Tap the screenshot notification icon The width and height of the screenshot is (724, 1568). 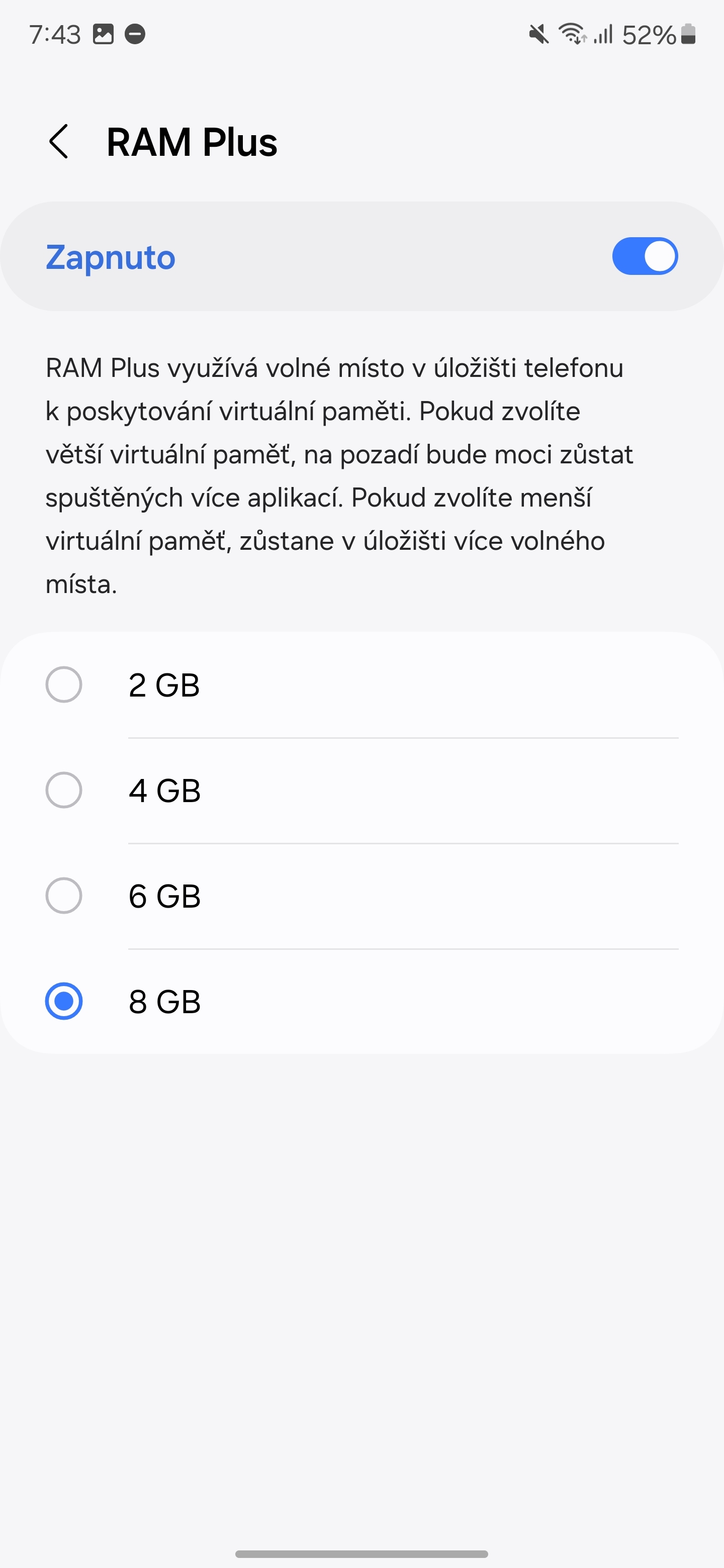tap(104, 35)
